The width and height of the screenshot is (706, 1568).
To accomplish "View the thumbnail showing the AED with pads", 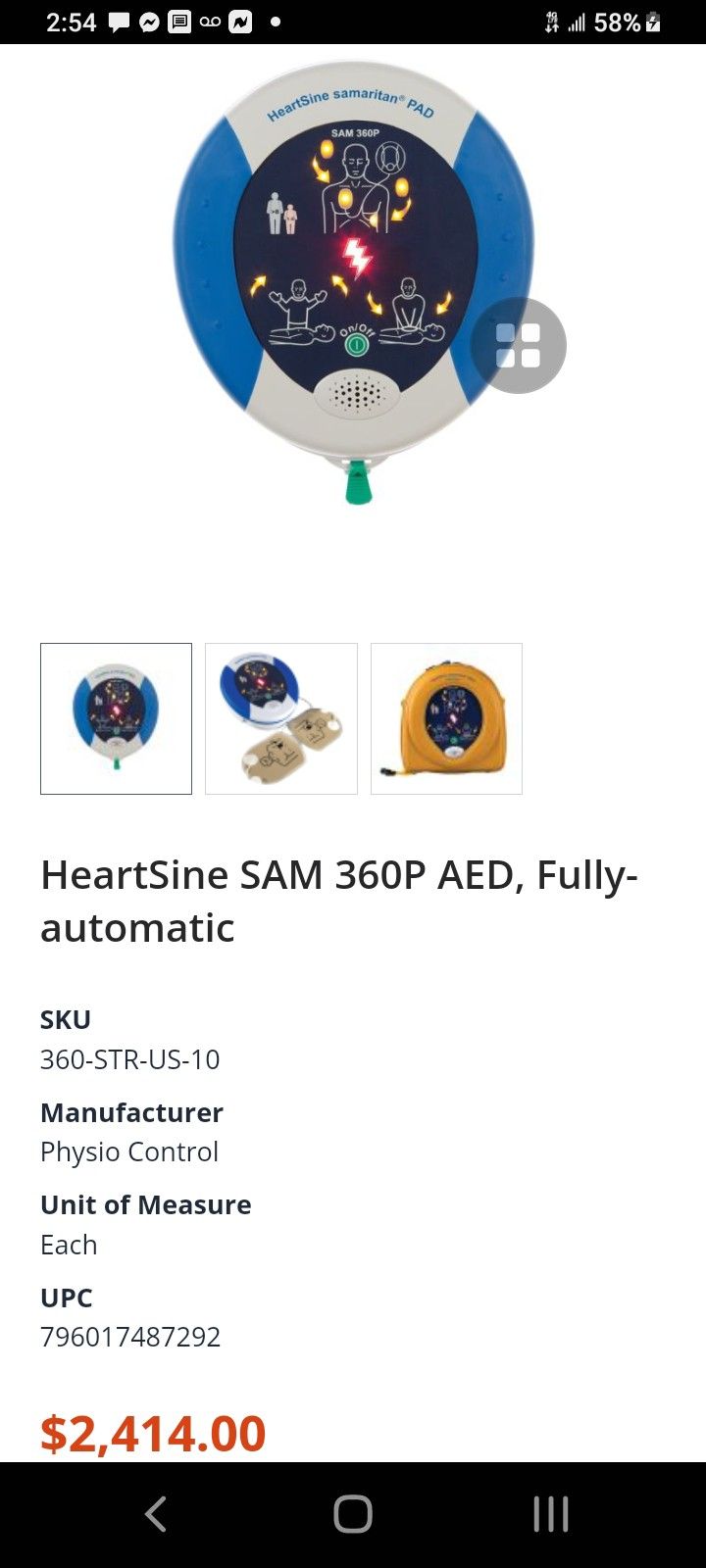I will [x=281, y=718].
